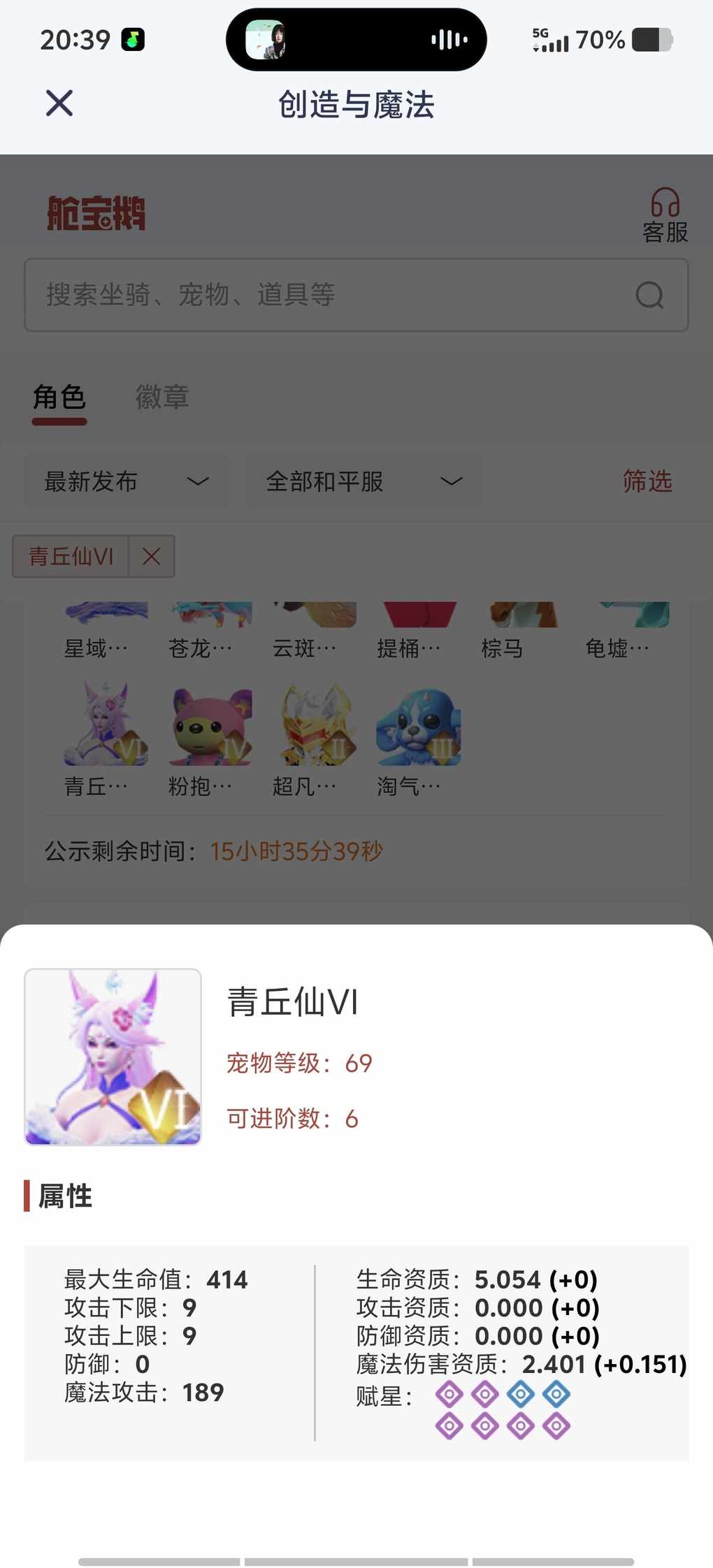713x1568 pixels.
Task: Close the 创造与魔法 page
Action: click(59, 103)
